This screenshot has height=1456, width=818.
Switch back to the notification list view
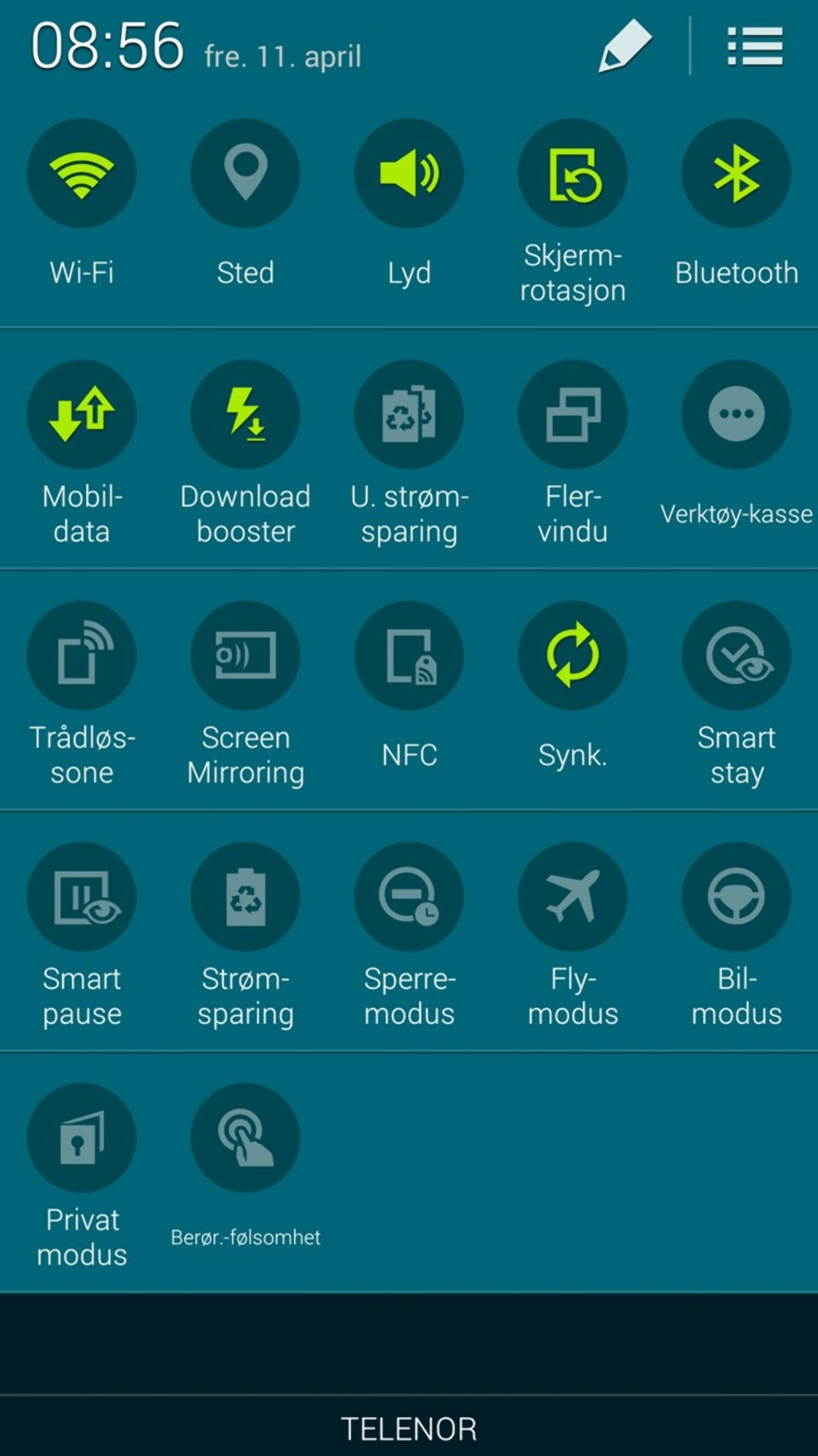[x=755, y=46]
